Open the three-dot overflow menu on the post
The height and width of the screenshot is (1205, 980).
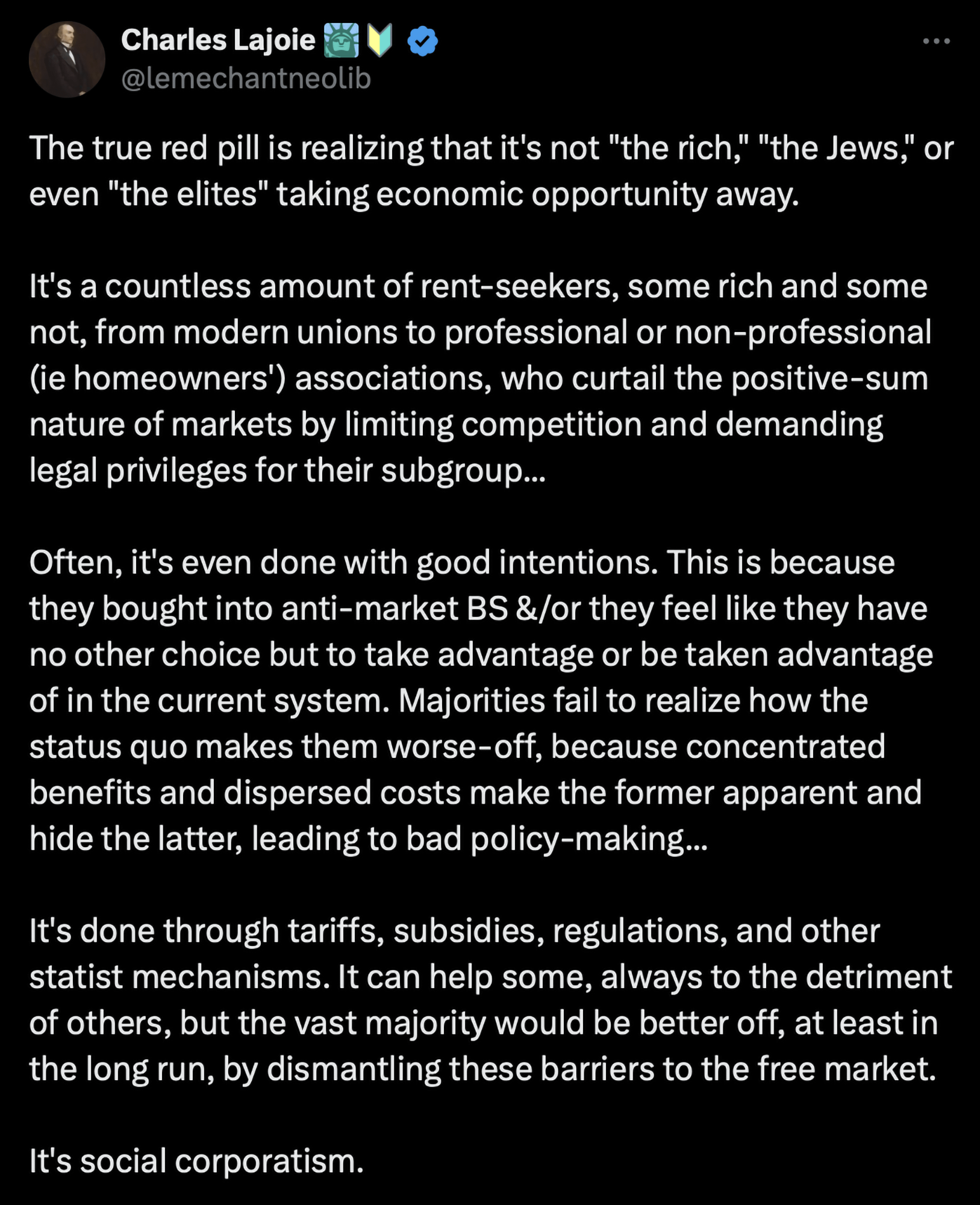click(936, 41)
